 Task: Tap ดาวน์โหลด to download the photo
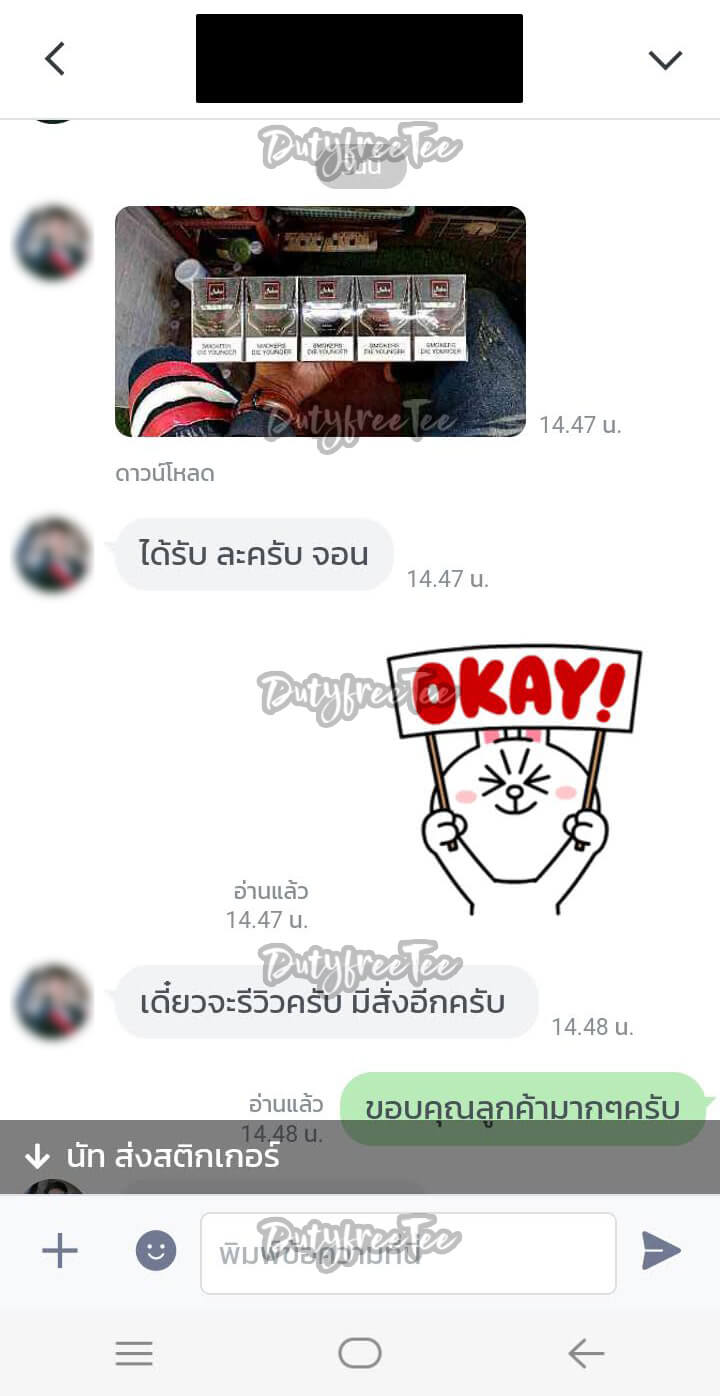(165, 473)
